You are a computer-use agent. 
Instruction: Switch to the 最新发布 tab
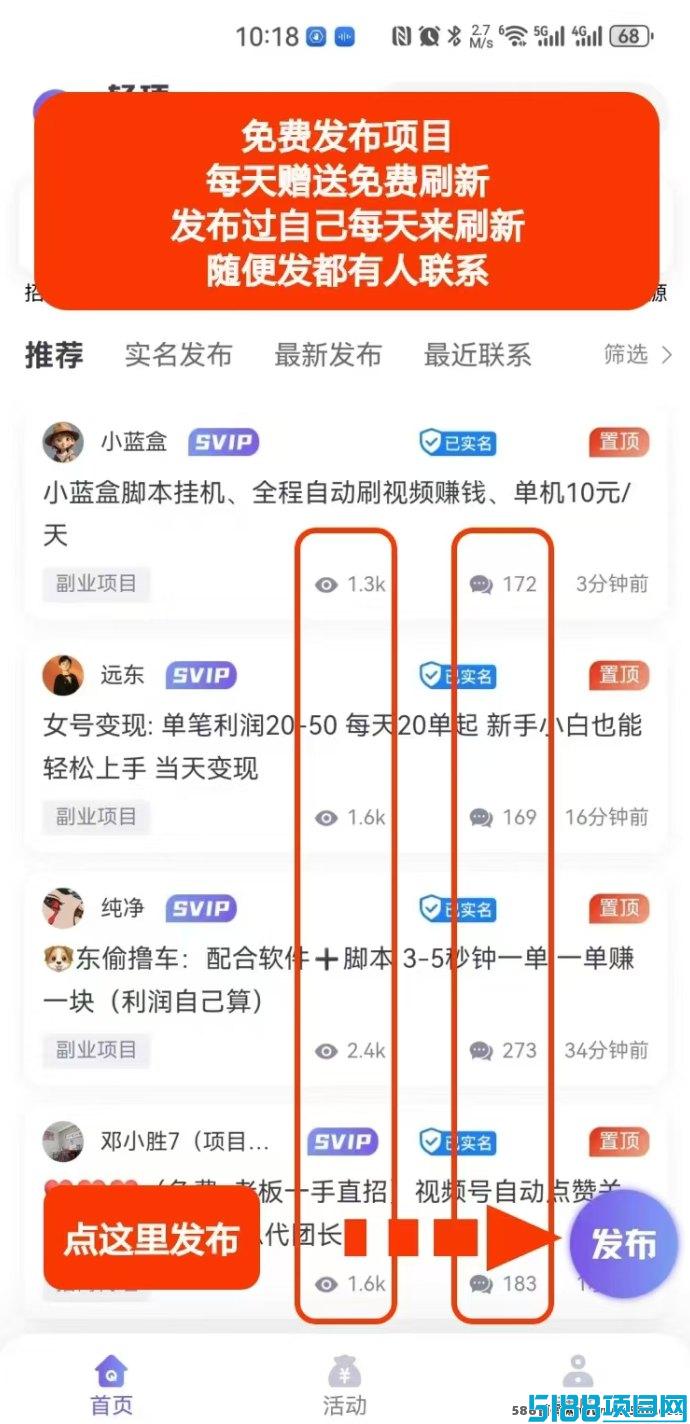pyautogui.click(x=328, y=355)
